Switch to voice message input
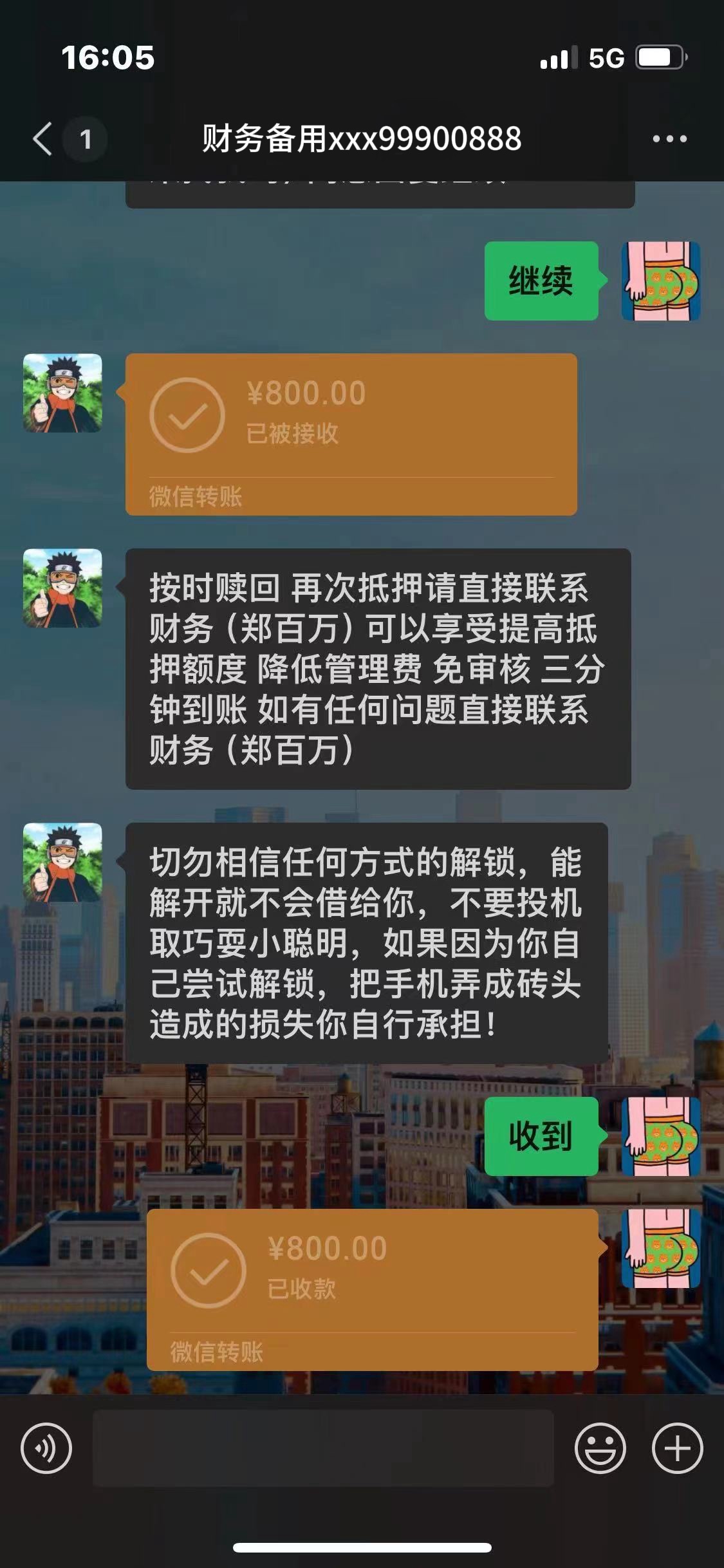This screenshot has width=724, height=1568. pos(46,1448)
